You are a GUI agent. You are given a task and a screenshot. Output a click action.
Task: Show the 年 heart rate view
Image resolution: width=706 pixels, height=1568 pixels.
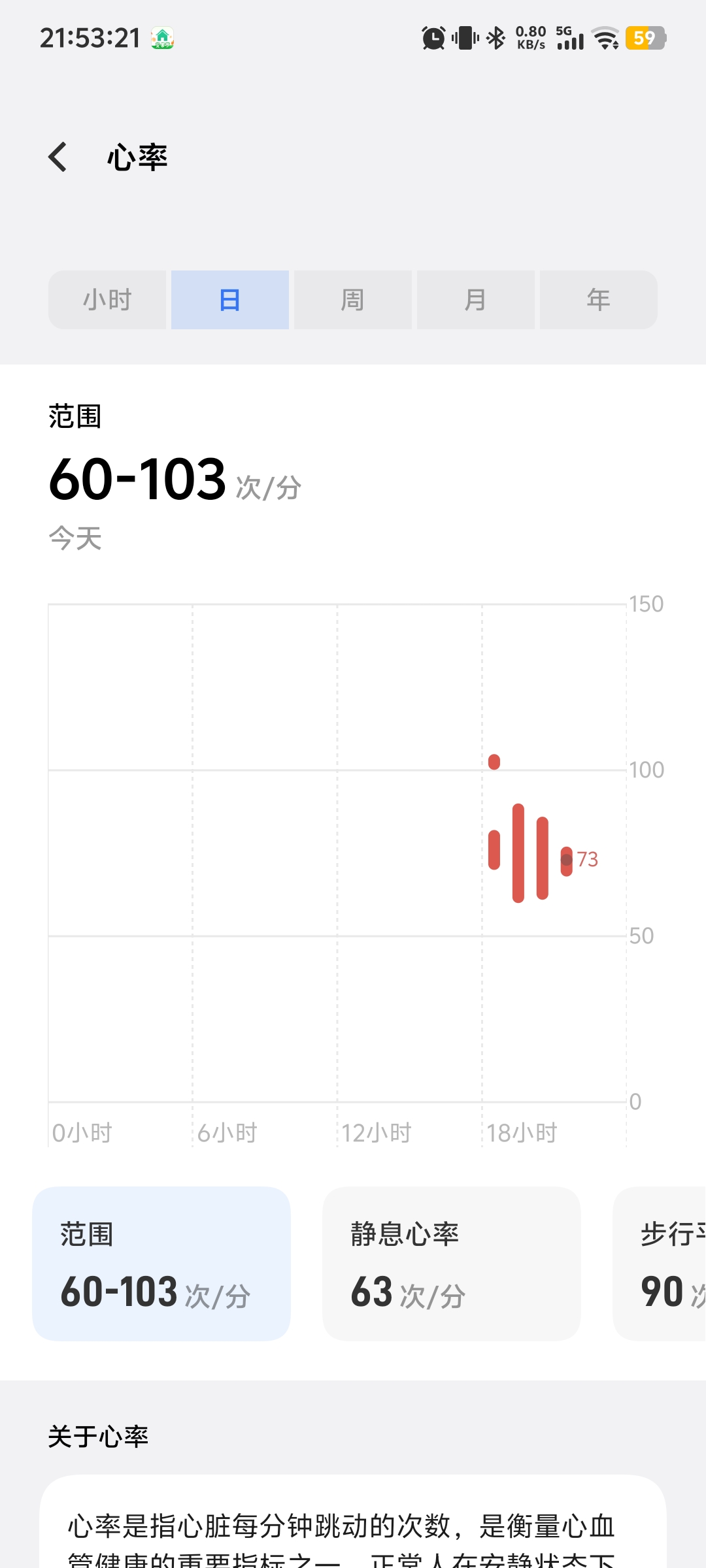[598, 300]
